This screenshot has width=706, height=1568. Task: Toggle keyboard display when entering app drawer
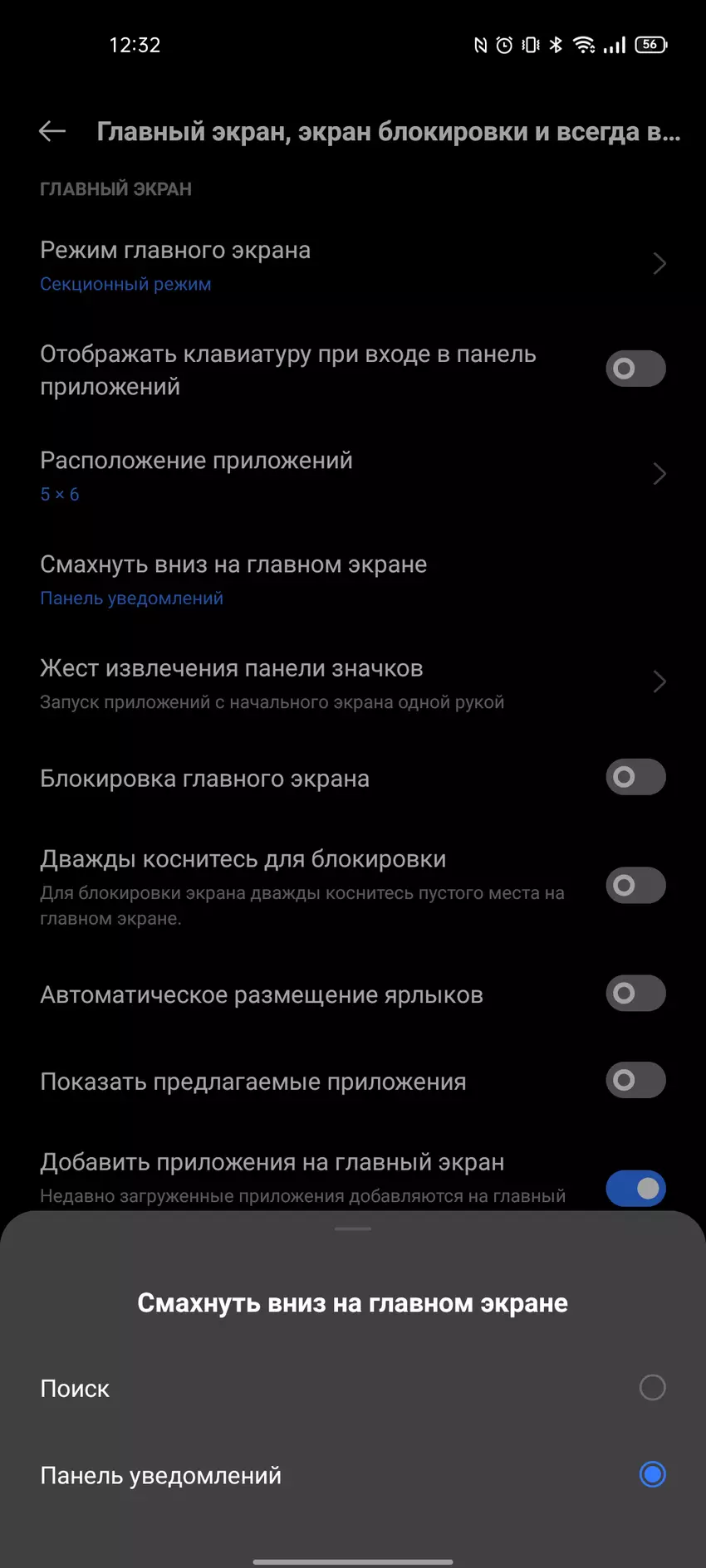point(635,369)
